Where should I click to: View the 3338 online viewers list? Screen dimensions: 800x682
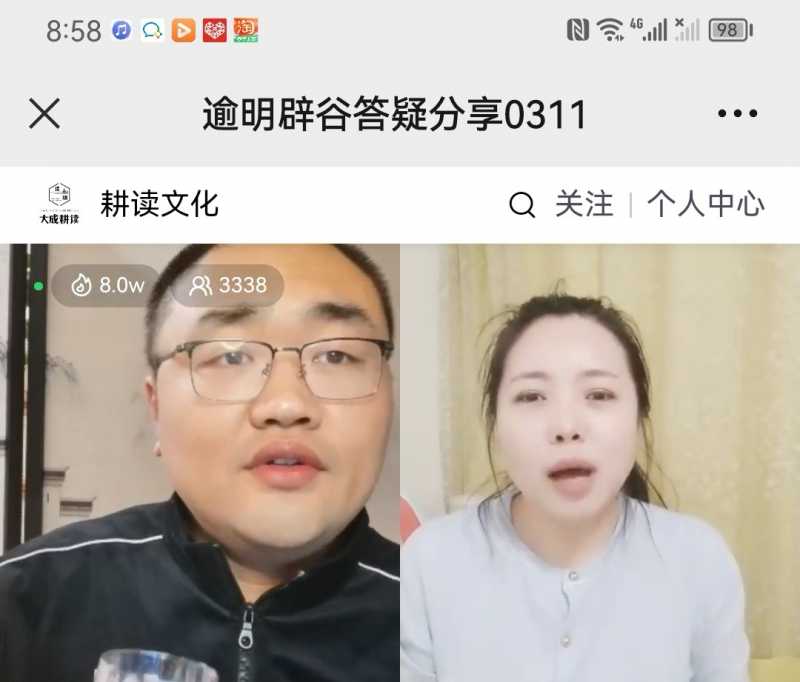pos(228,286)
